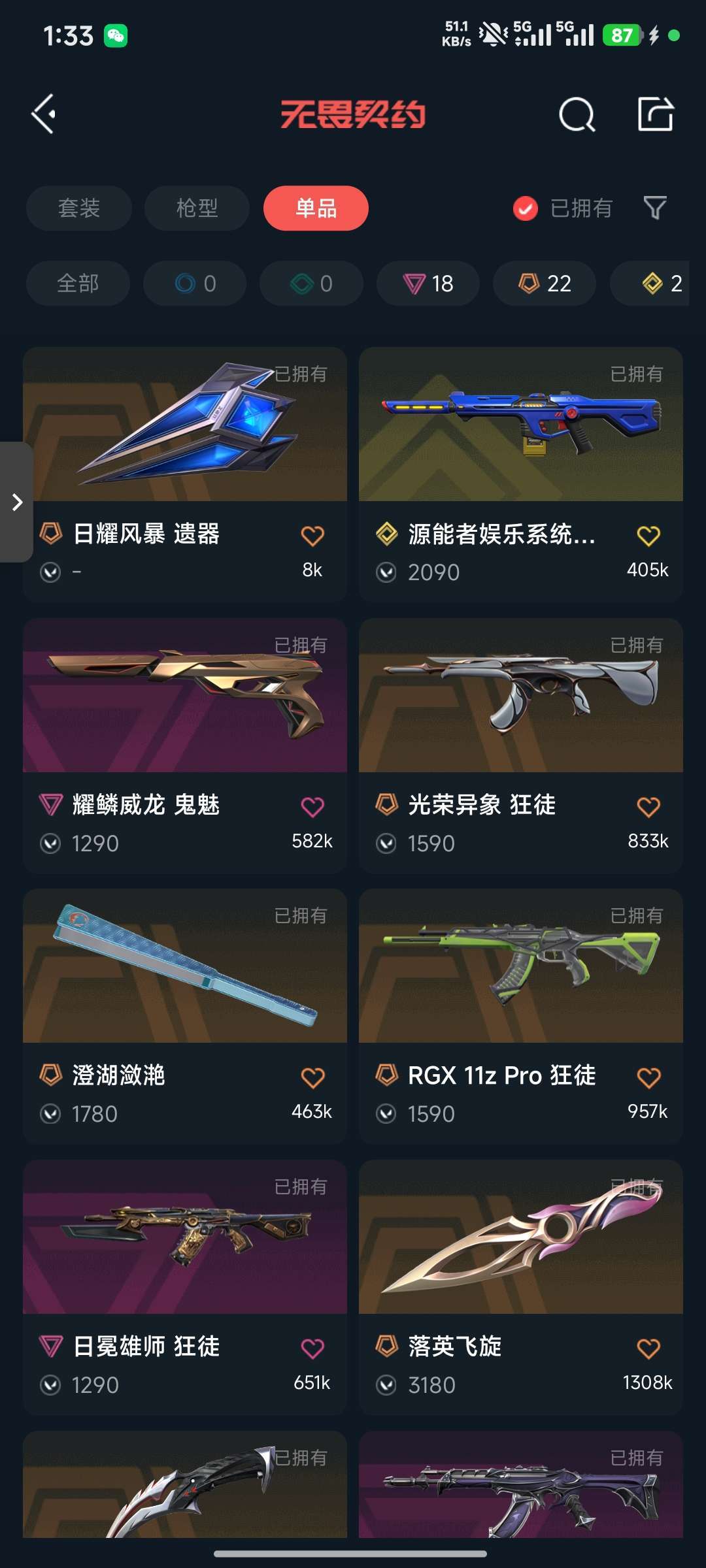This screenshot has height=1568, width=706.
Task: Uncheck the 已拥有 checkbox
Action: [526, 208]
